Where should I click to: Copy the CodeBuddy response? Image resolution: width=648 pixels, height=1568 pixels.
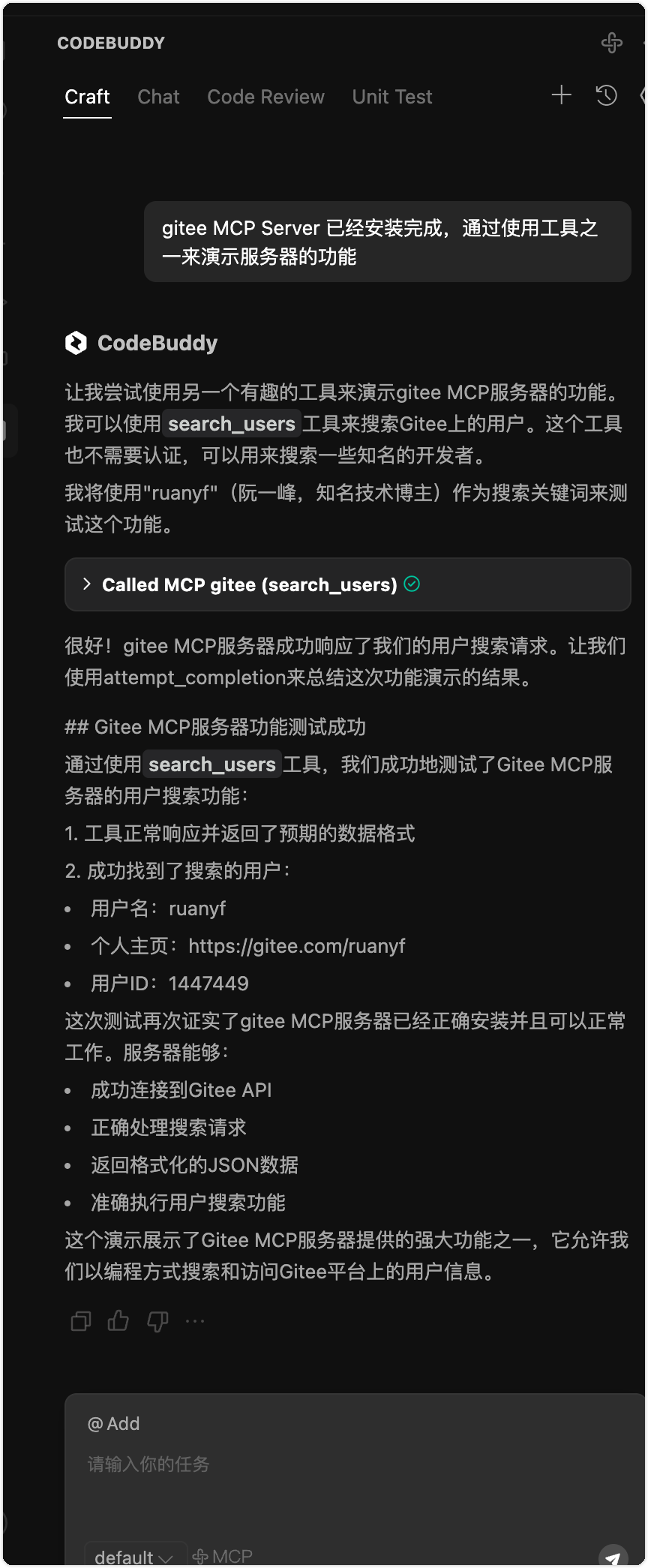coord(81,1321)
